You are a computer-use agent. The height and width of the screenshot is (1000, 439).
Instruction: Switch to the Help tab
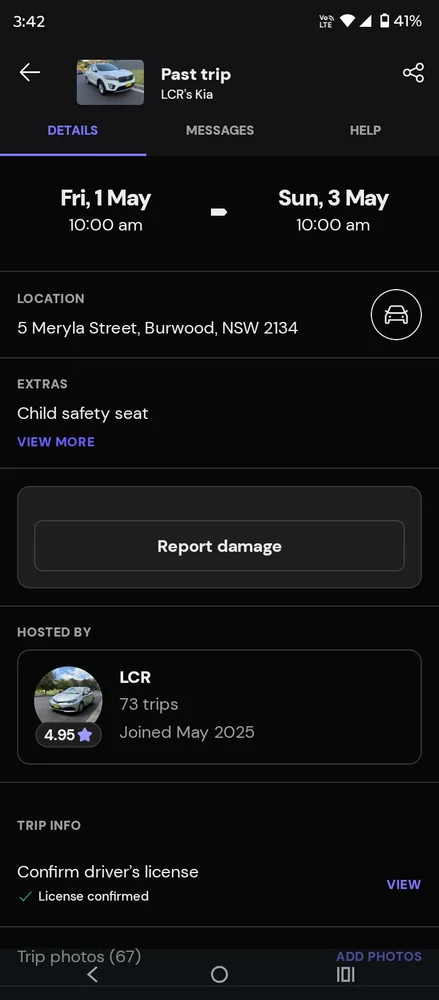366,130
